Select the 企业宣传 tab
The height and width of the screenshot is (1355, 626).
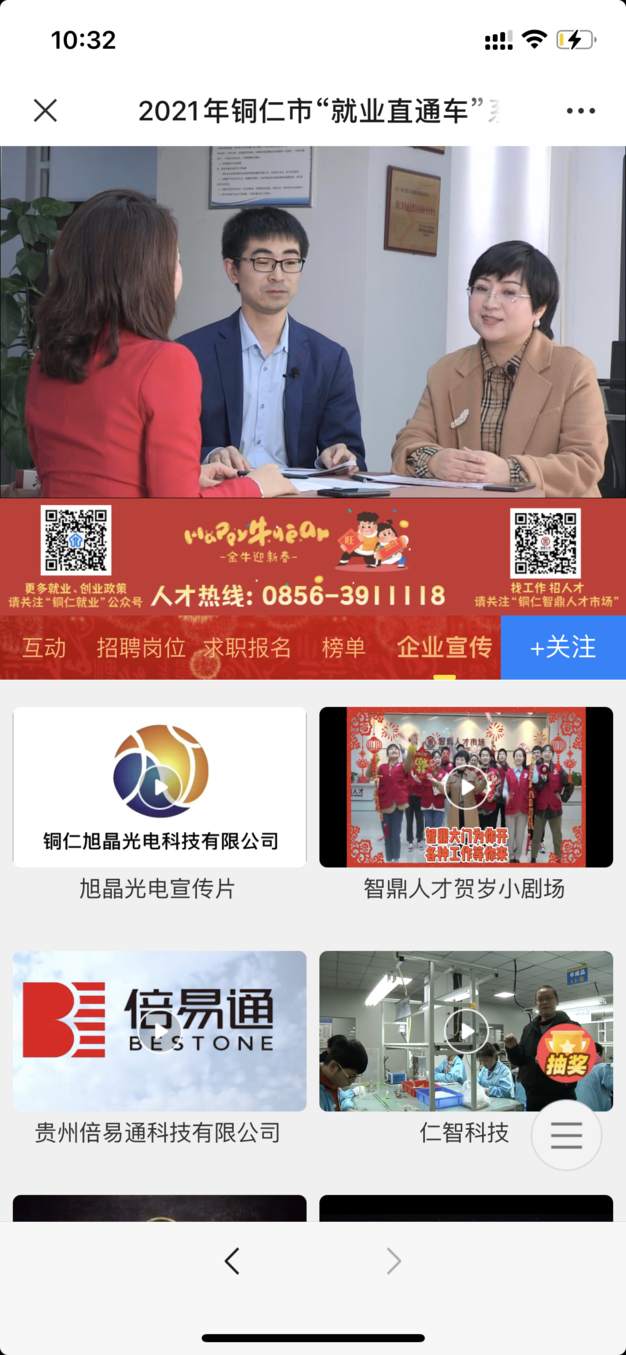[x=444, y=647]
